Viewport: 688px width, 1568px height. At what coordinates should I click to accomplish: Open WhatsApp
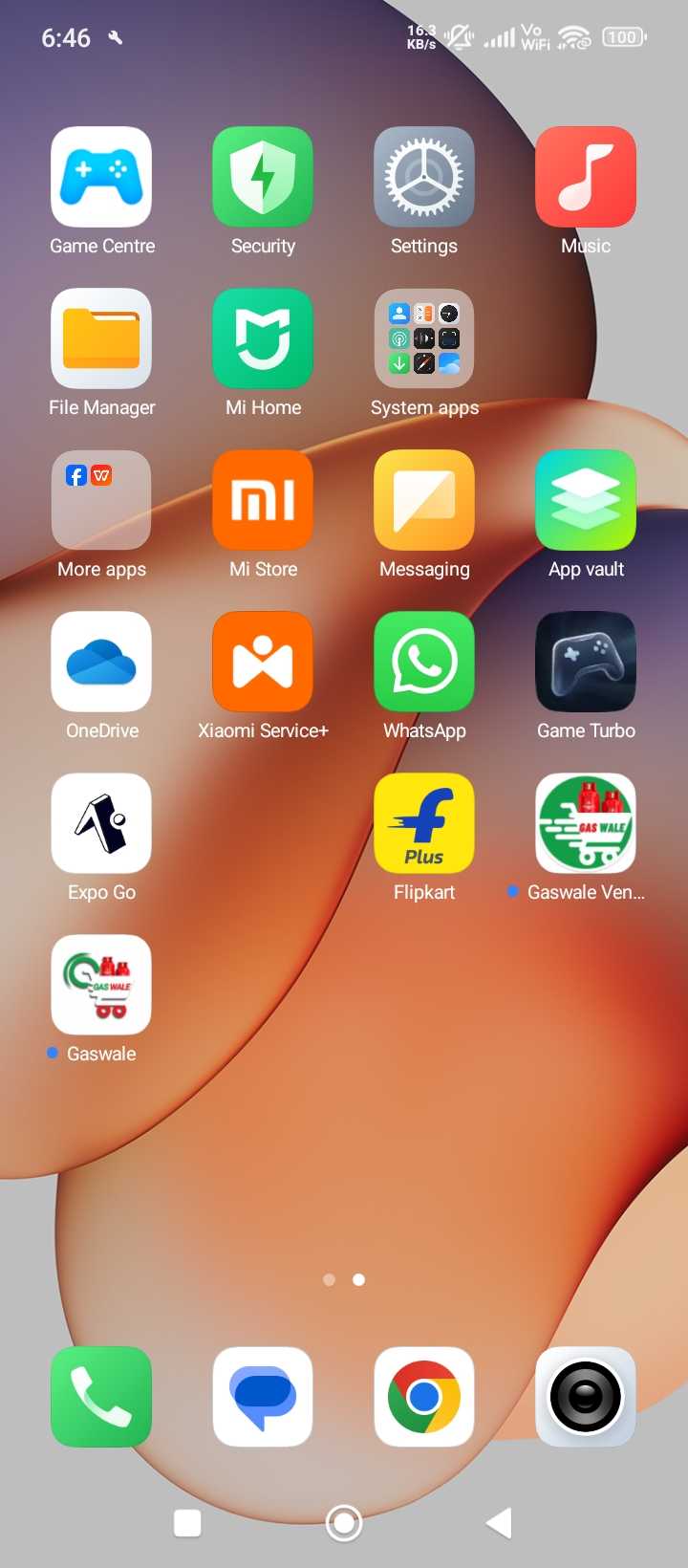click(424, 663)
